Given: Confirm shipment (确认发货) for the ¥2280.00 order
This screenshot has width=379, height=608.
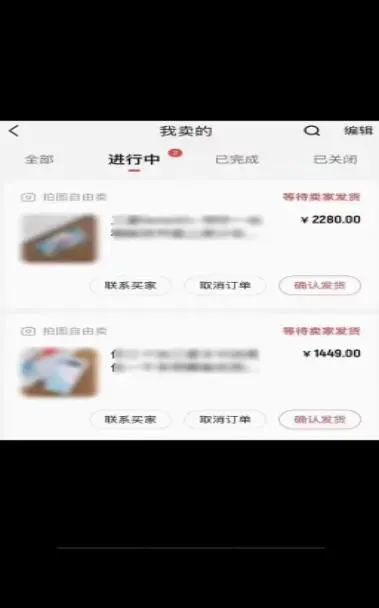Looking at the screenshot, I should (x=320, y=285).
